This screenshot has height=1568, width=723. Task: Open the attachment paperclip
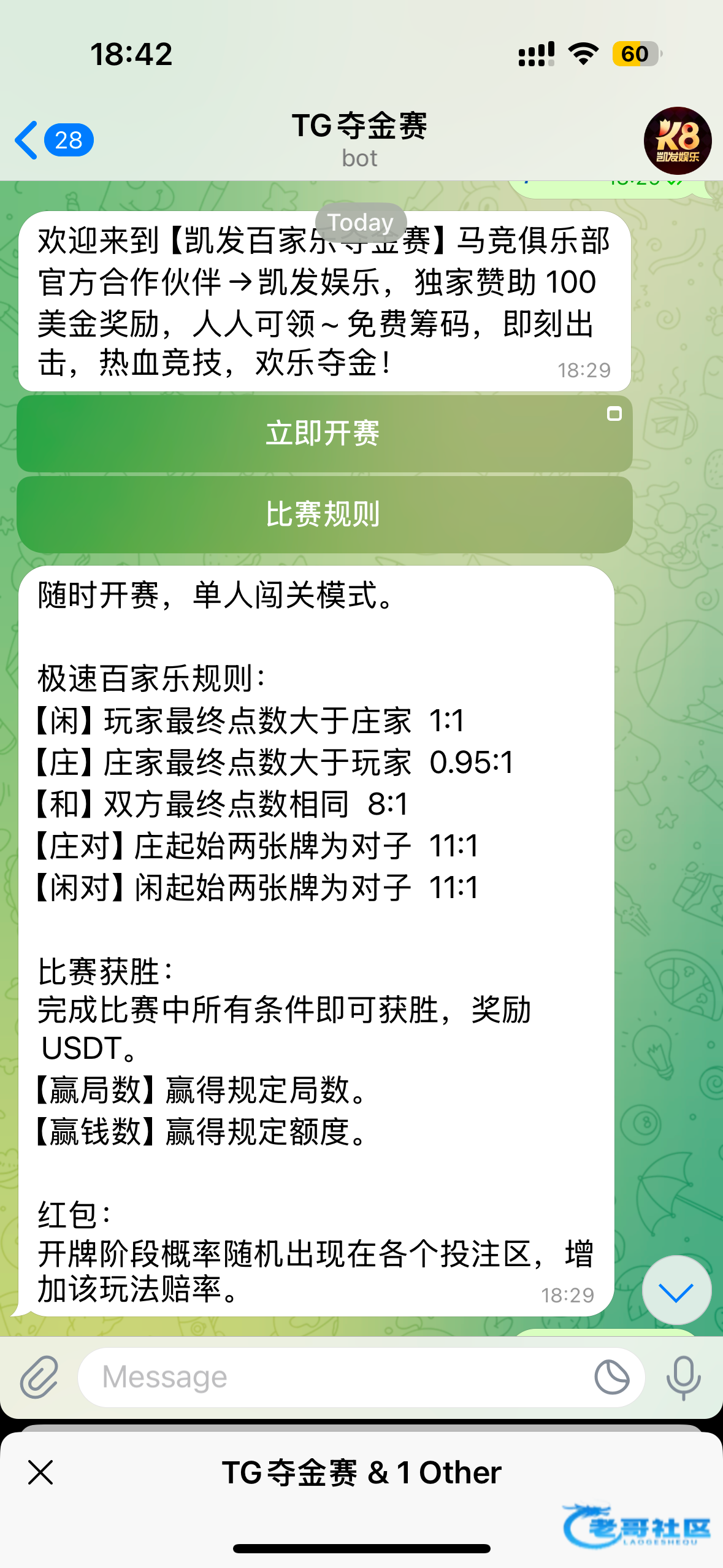click(x=39, y=1377)
